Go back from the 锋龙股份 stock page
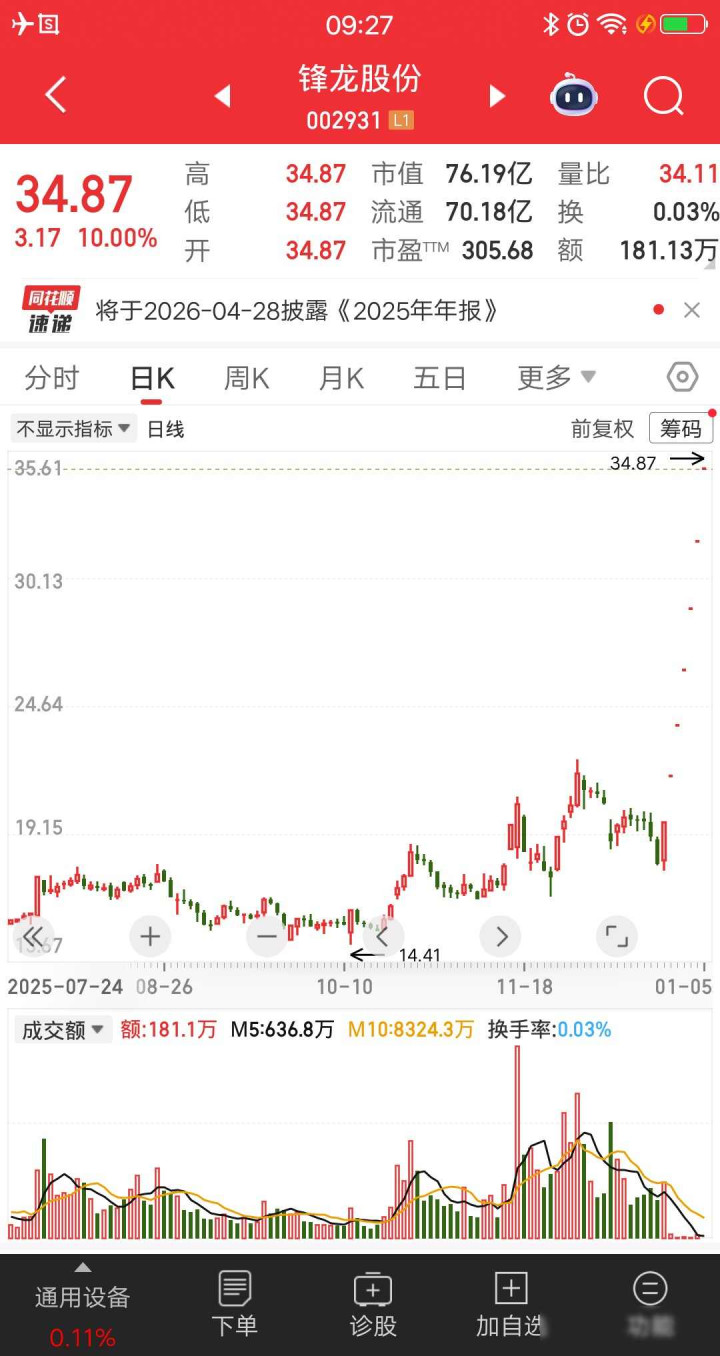 click(x=56, y=96)
